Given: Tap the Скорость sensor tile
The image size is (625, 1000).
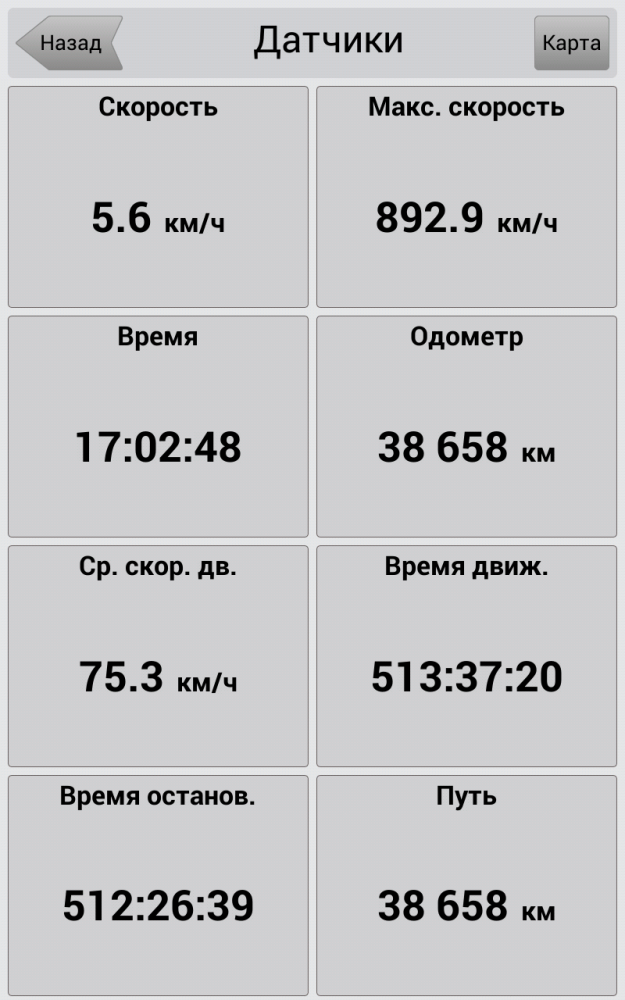Looking at the screenshot, I should click(x=158, y=197).
